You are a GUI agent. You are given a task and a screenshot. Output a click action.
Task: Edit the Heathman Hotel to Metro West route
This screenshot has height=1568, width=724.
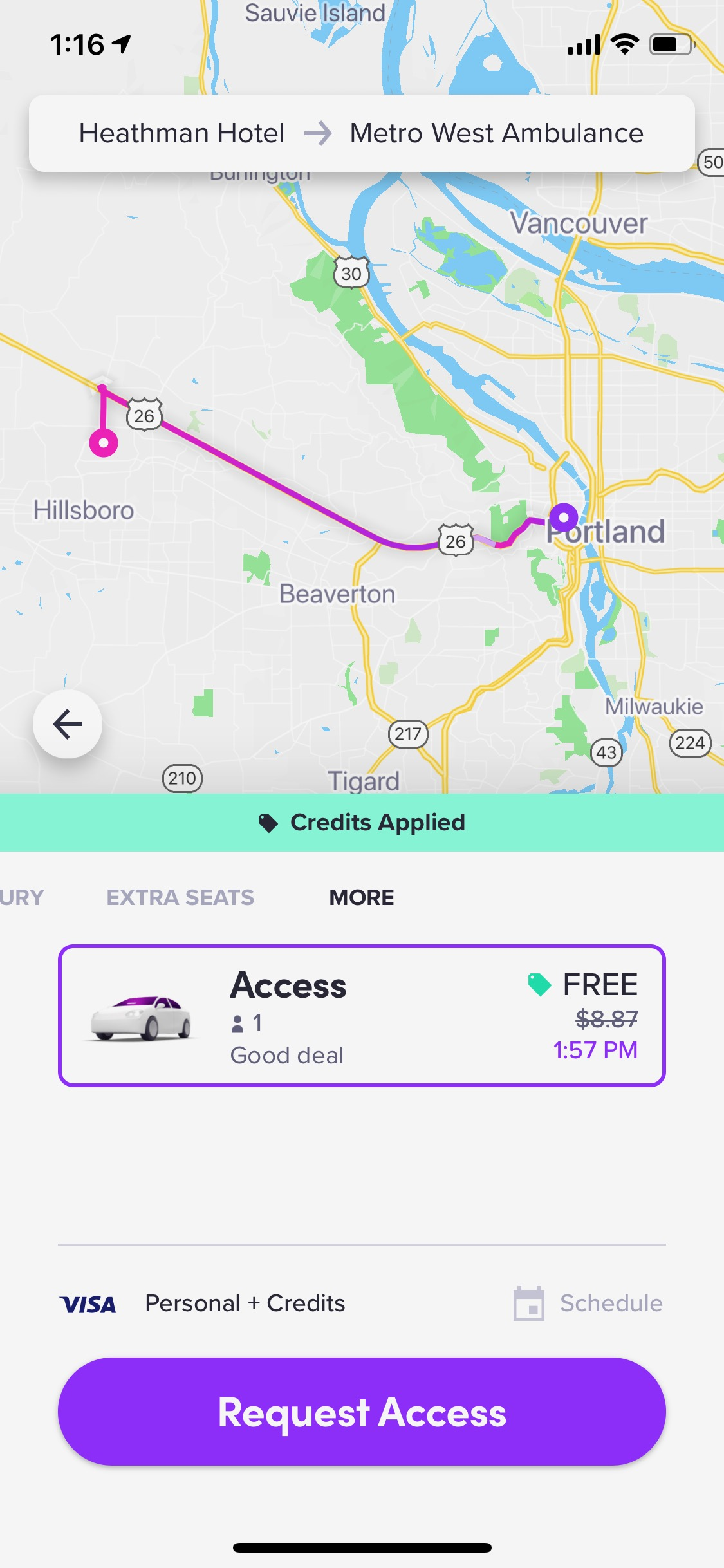[x=362, y=133]
